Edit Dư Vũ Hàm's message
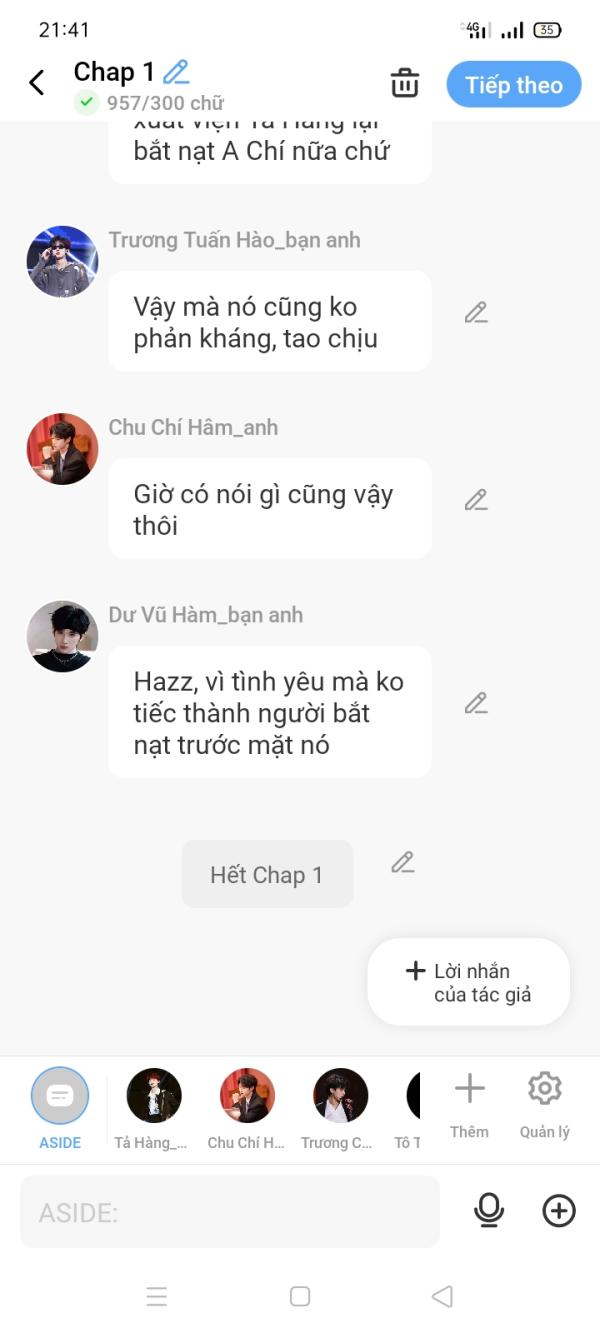 tap(476, 703)
